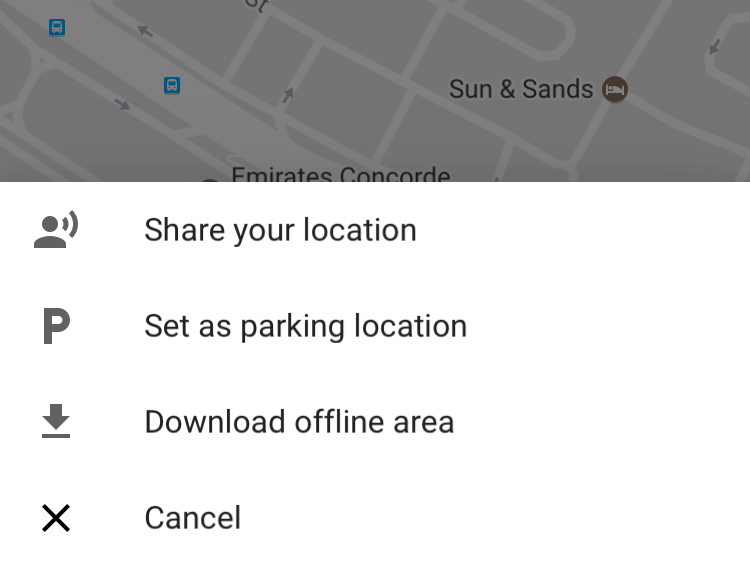Select Share your location option
750x566 pixels.
pyautogui.click(x=280, y=230)
